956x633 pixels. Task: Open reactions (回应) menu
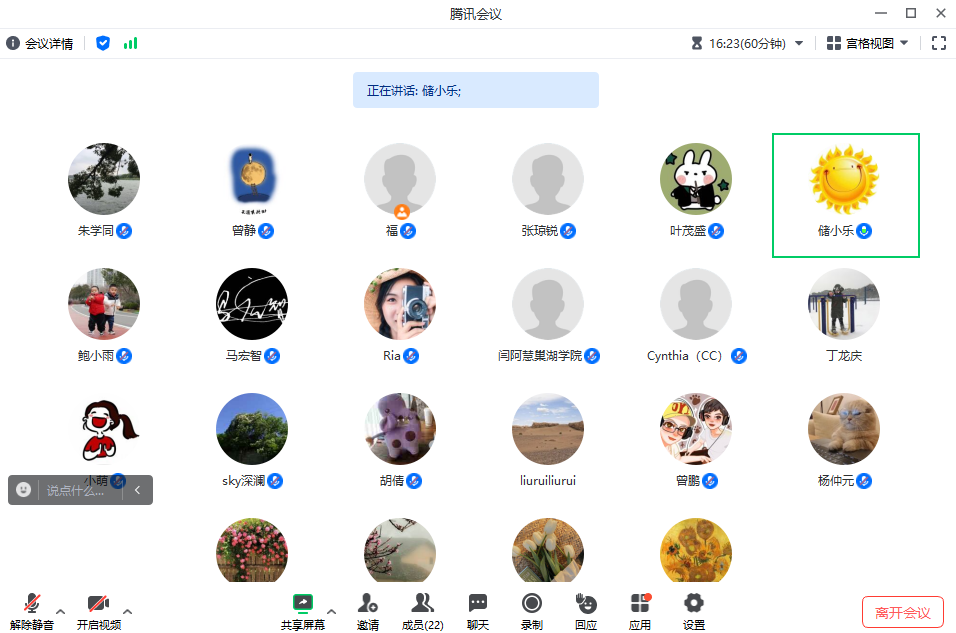tap(586, 609)
